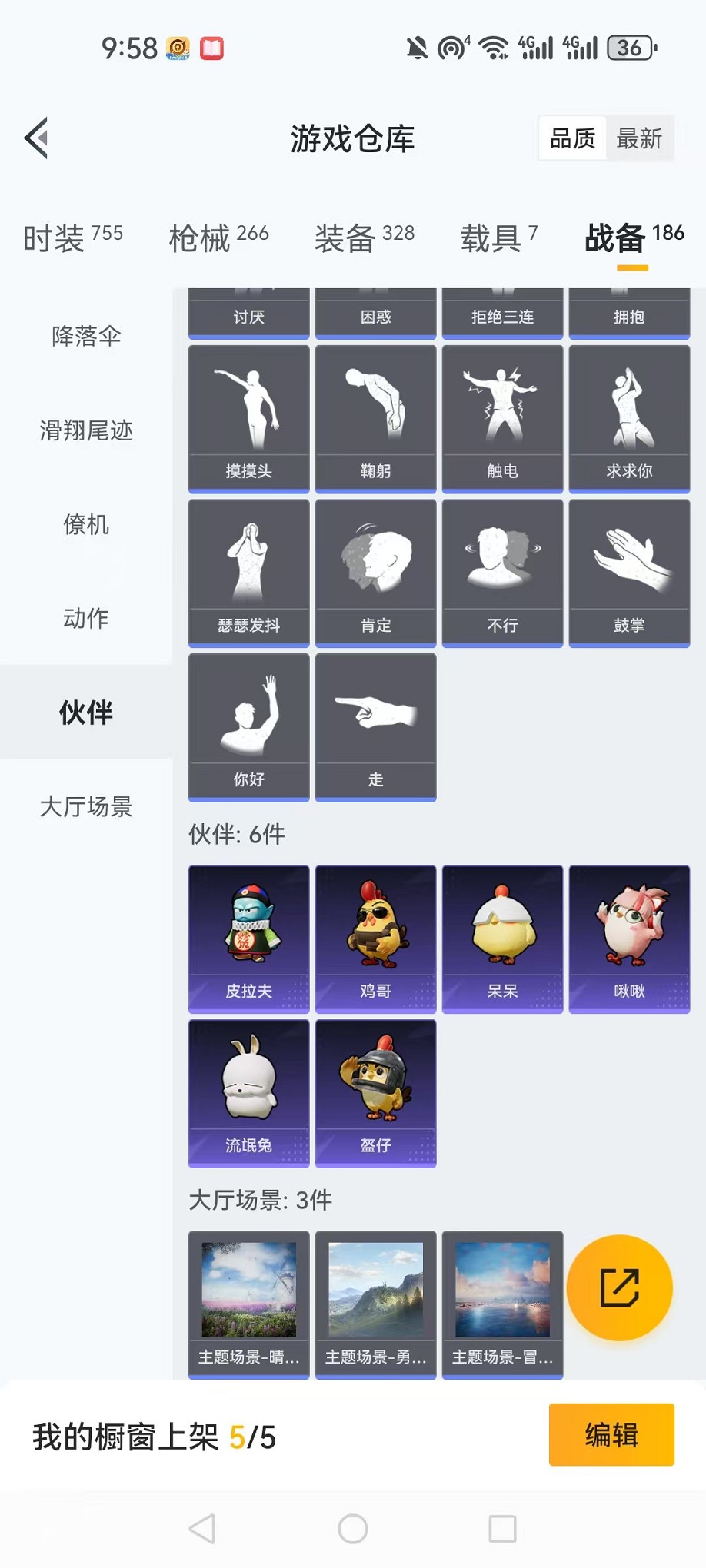Screen dimensions: 706x1568
Task: Go to the system home screen
Action: [353, 1529]
